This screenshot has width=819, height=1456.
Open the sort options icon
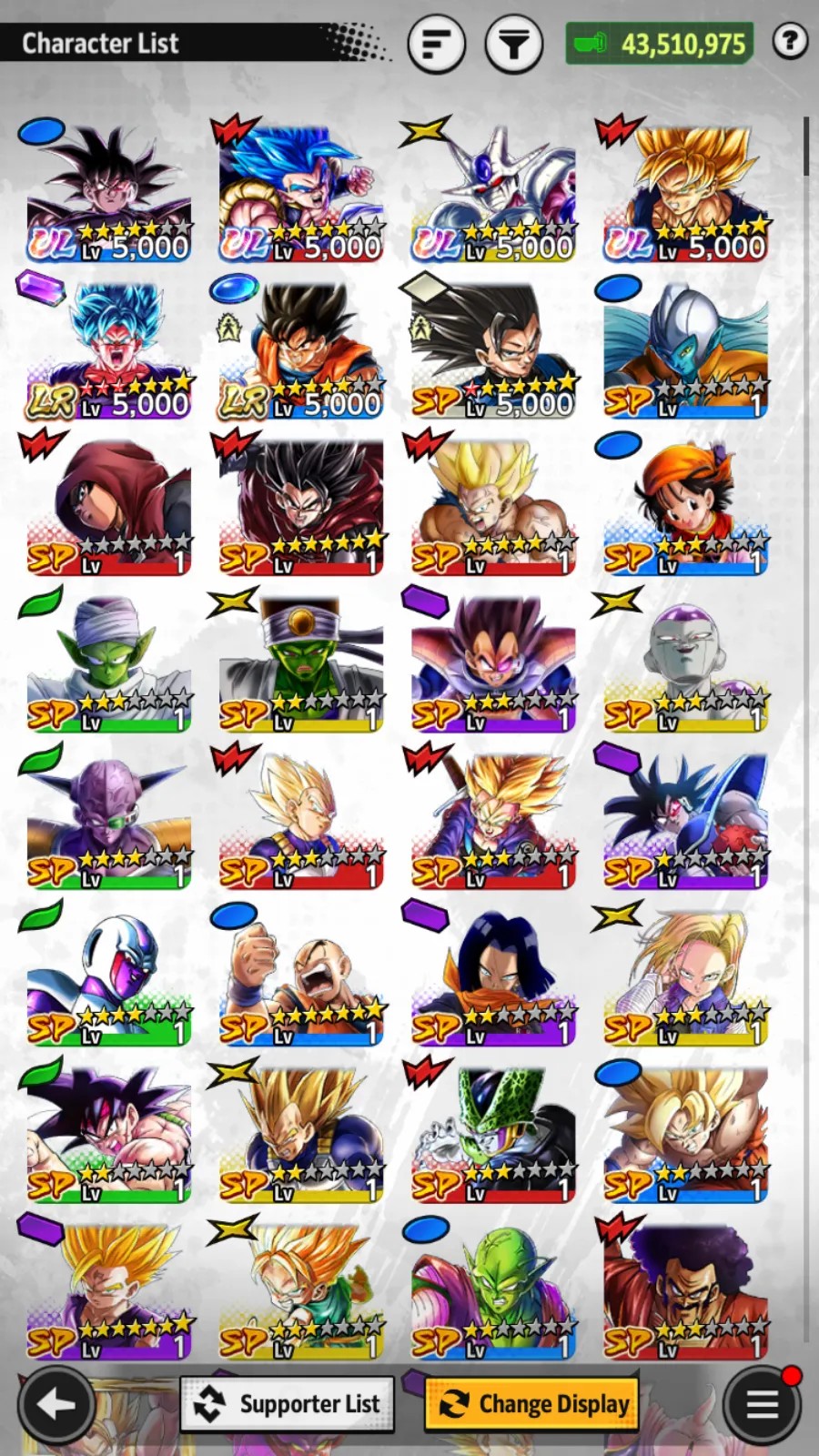click(x=437, y=43)
